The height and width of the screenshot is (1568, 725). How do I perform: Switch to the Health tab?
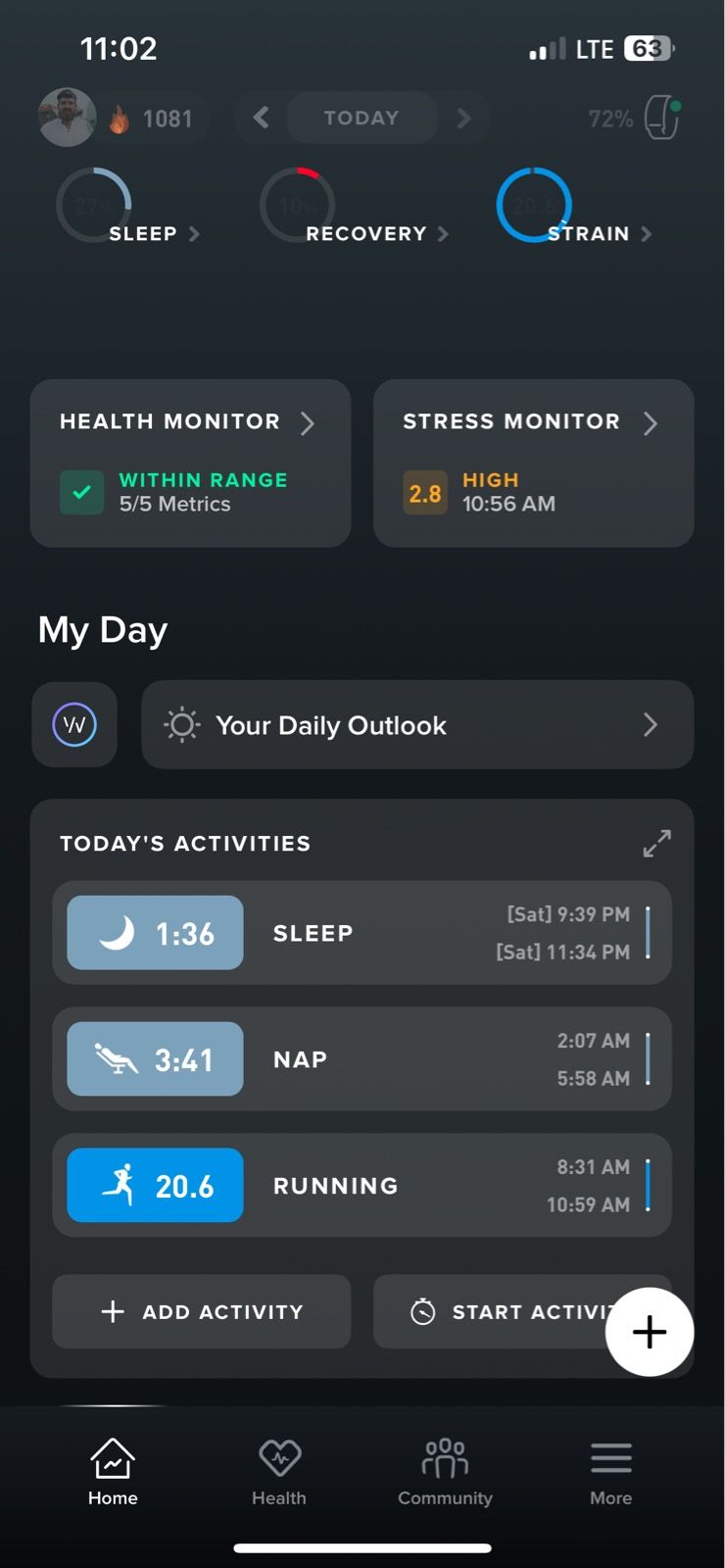(x=279, y=1472)
